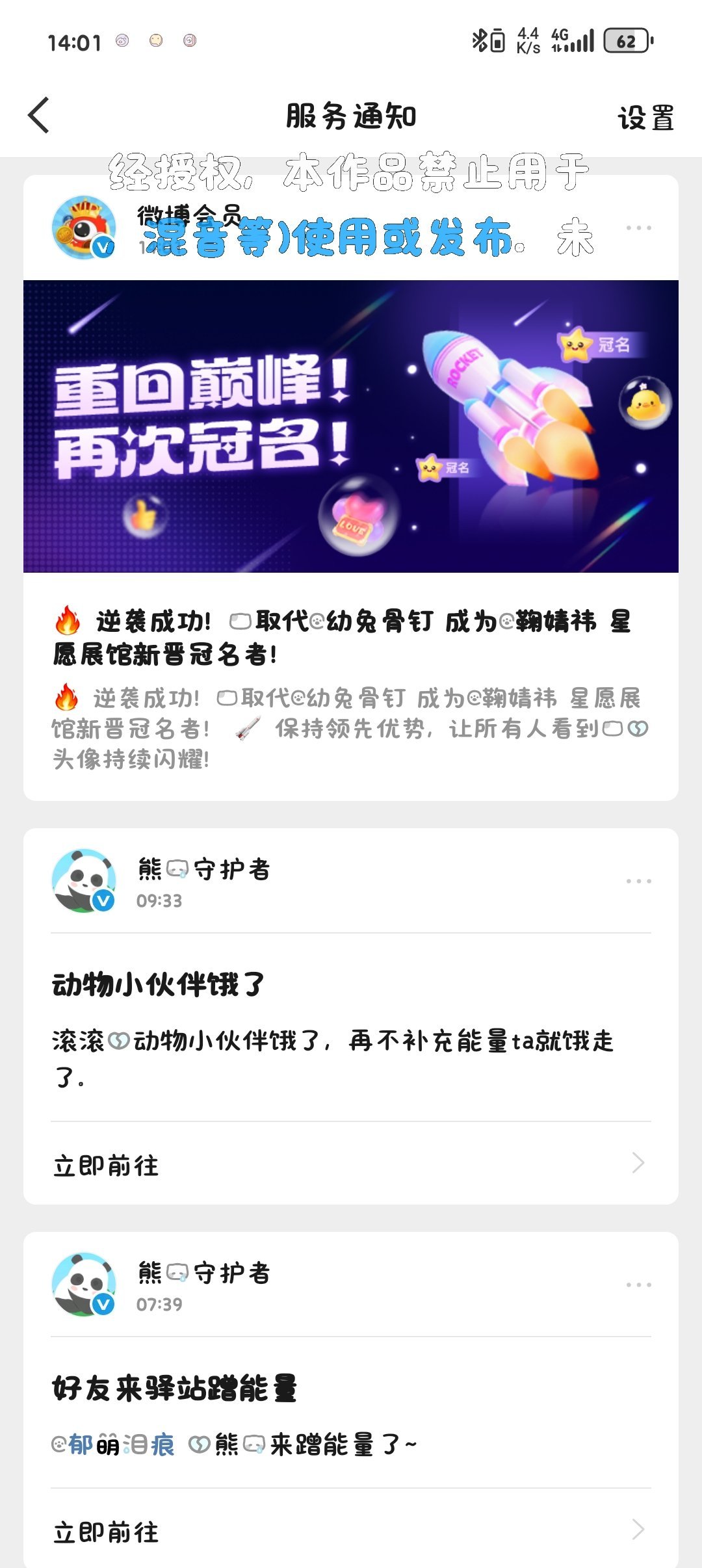Screen dimensions: 702x1568
Task: Go back from 服务通知 page
Action: [39, 116]
